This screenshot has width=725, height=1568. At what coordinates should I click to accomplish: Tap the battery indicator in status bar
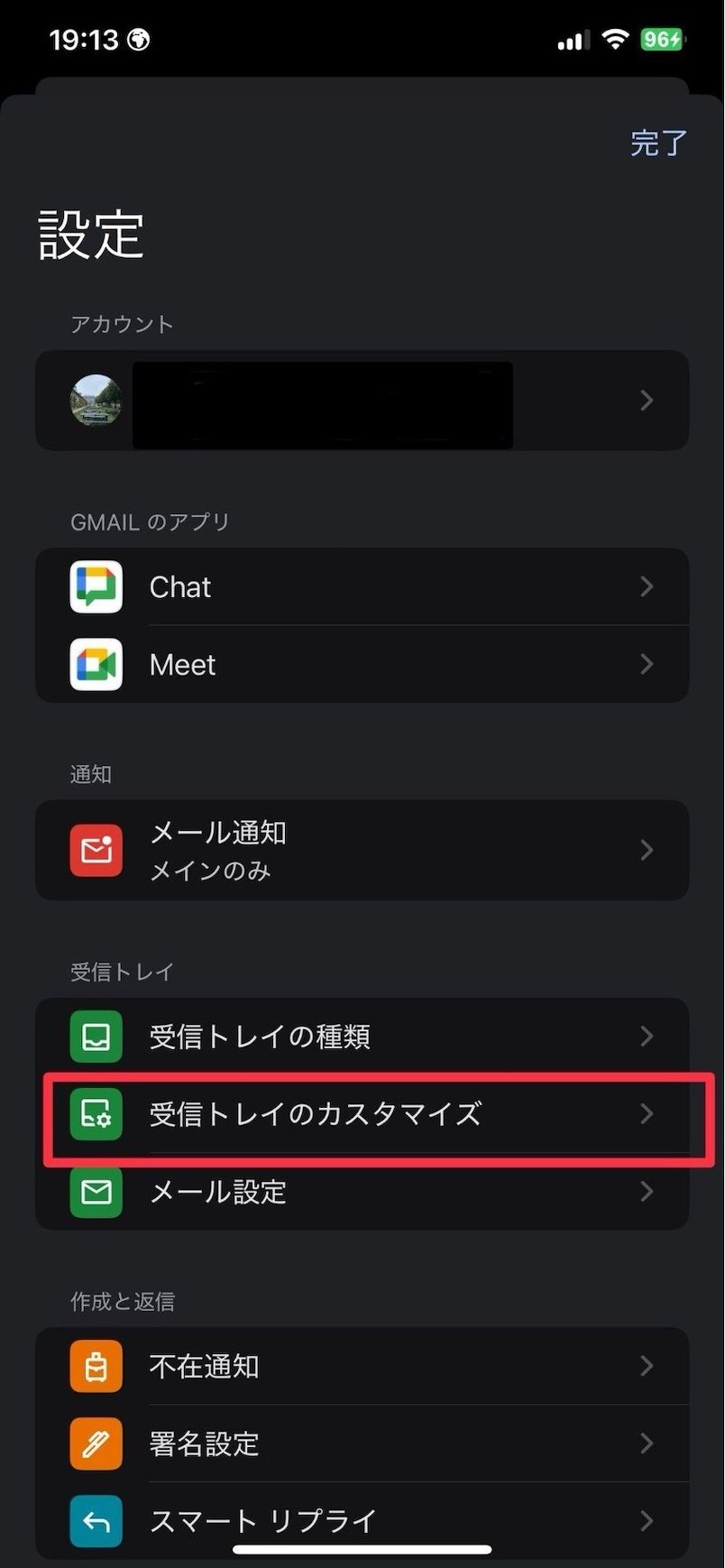(665, 40)
